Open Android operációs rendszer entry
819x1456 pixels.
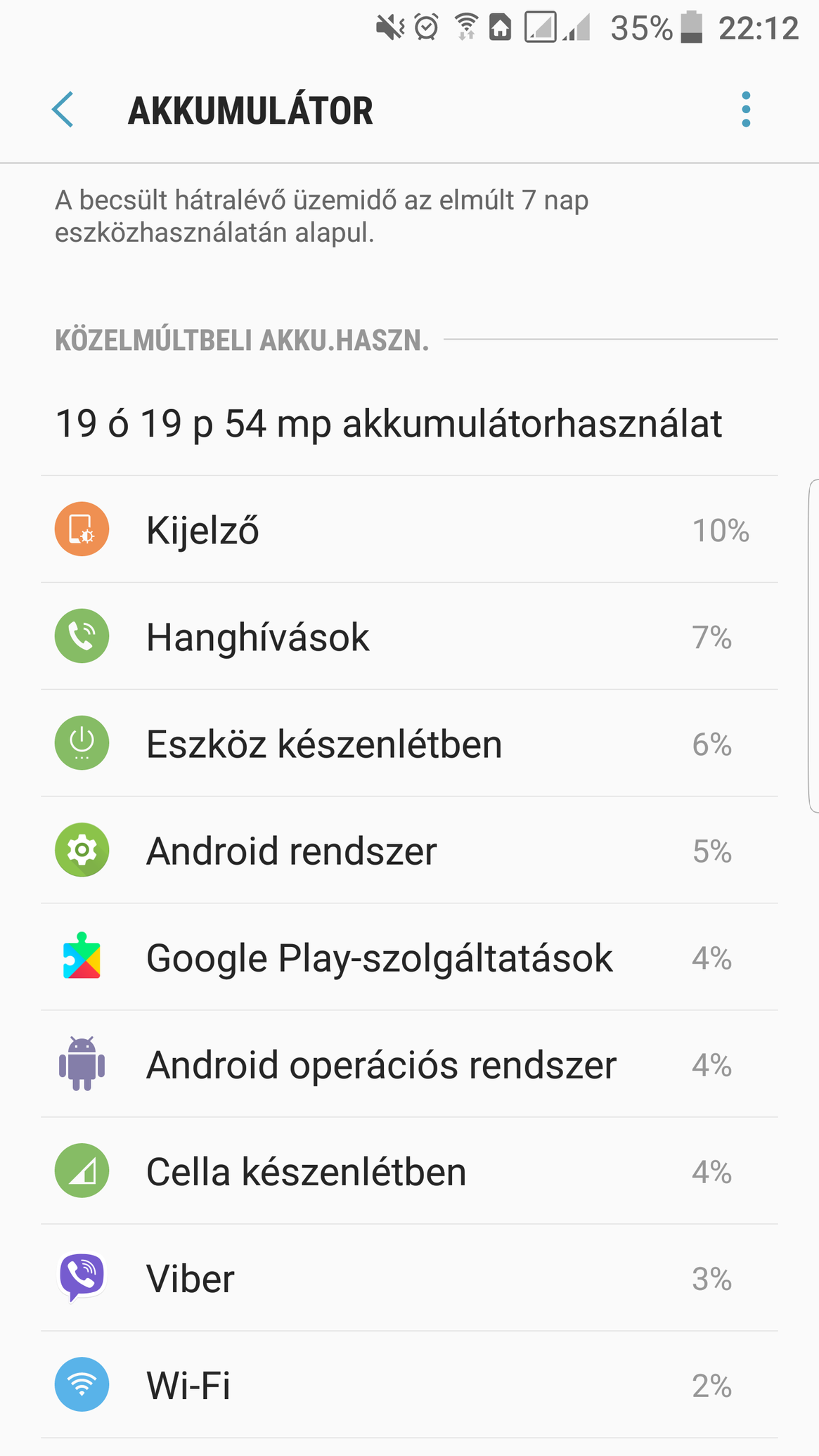coord(409,1064)
